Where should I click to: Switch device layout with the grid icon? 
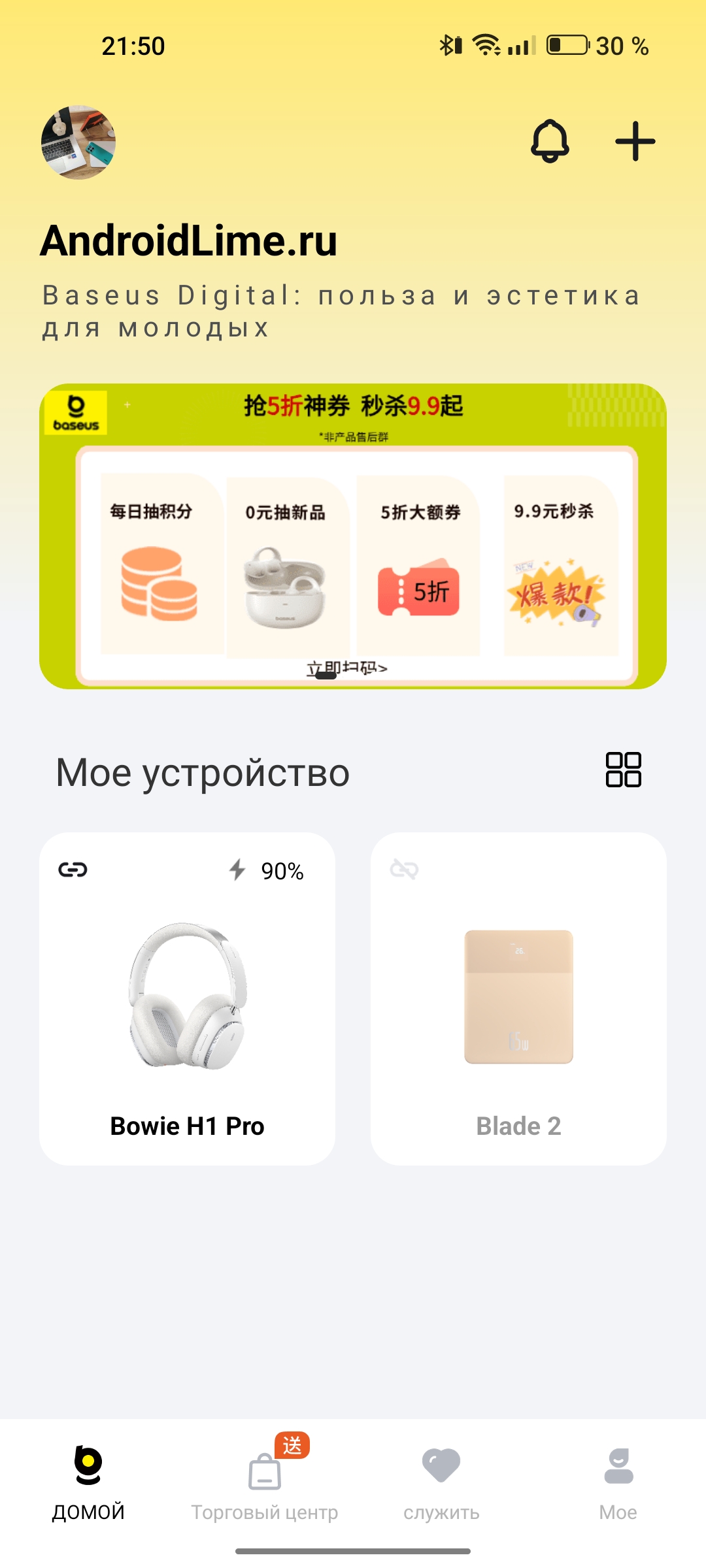tap(623, 770)
